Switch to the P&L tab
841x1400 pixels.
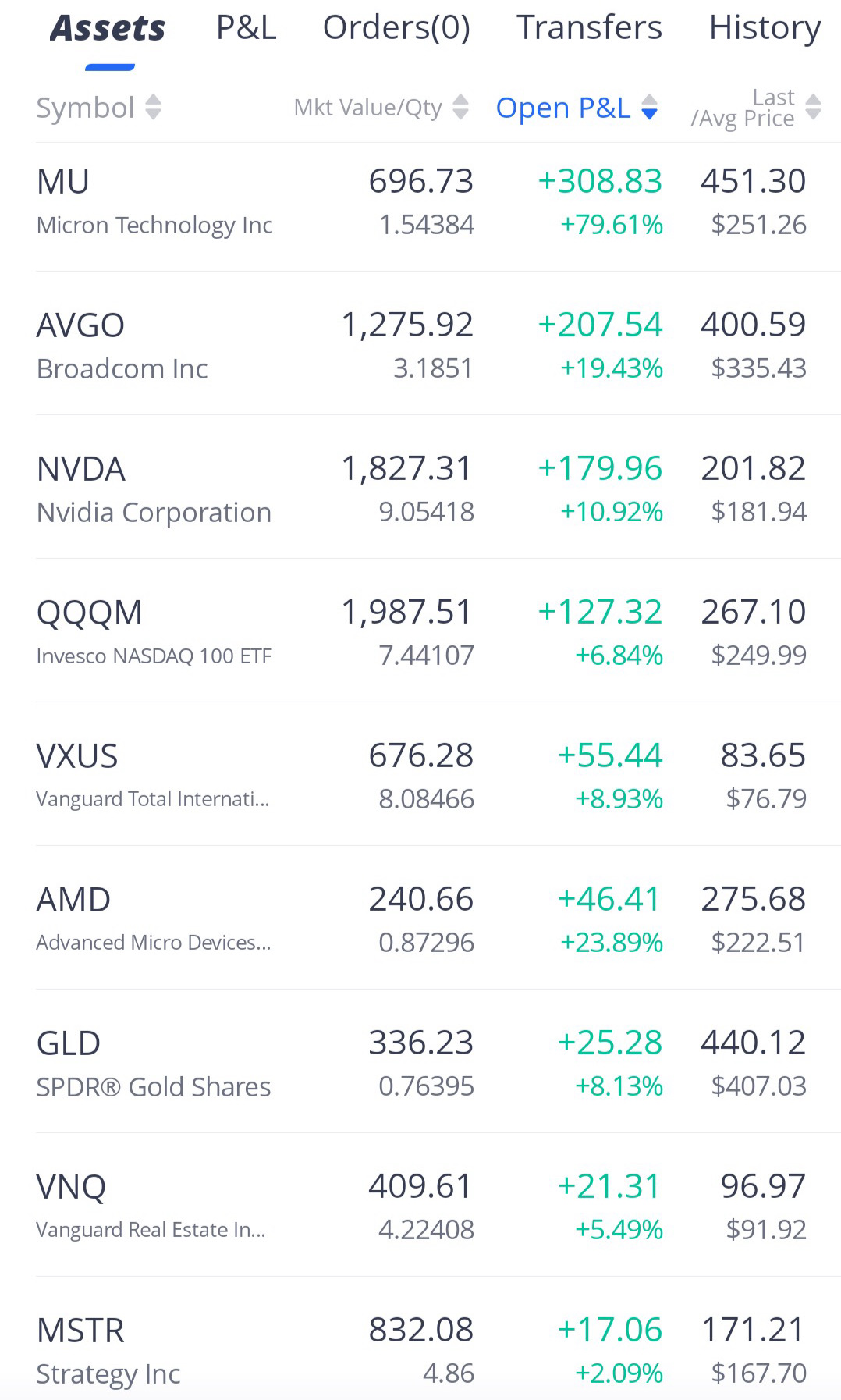[246, 28]
